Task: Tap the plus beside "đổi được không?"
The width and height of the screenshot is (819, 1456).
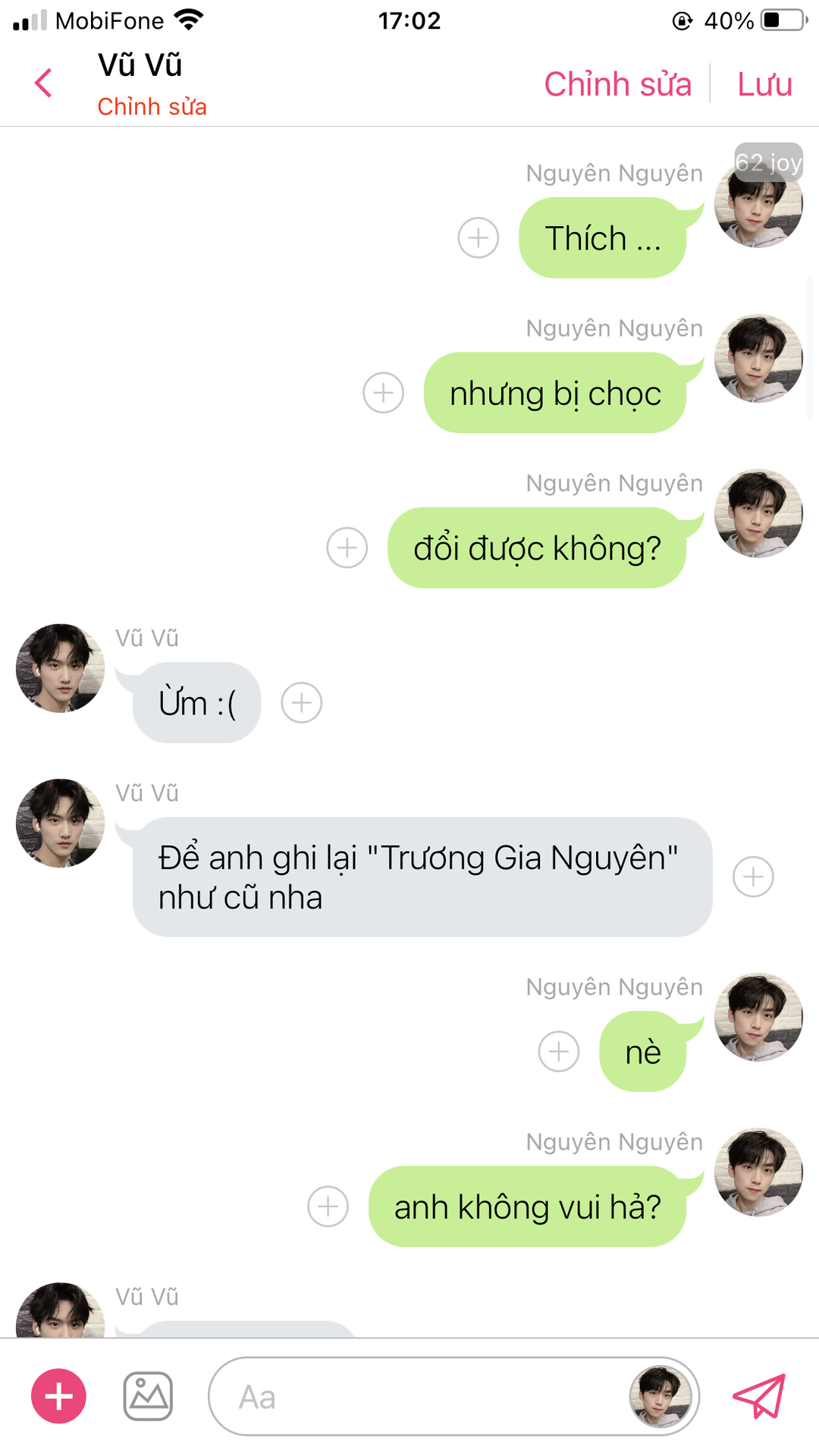Action: click(347, 548)
